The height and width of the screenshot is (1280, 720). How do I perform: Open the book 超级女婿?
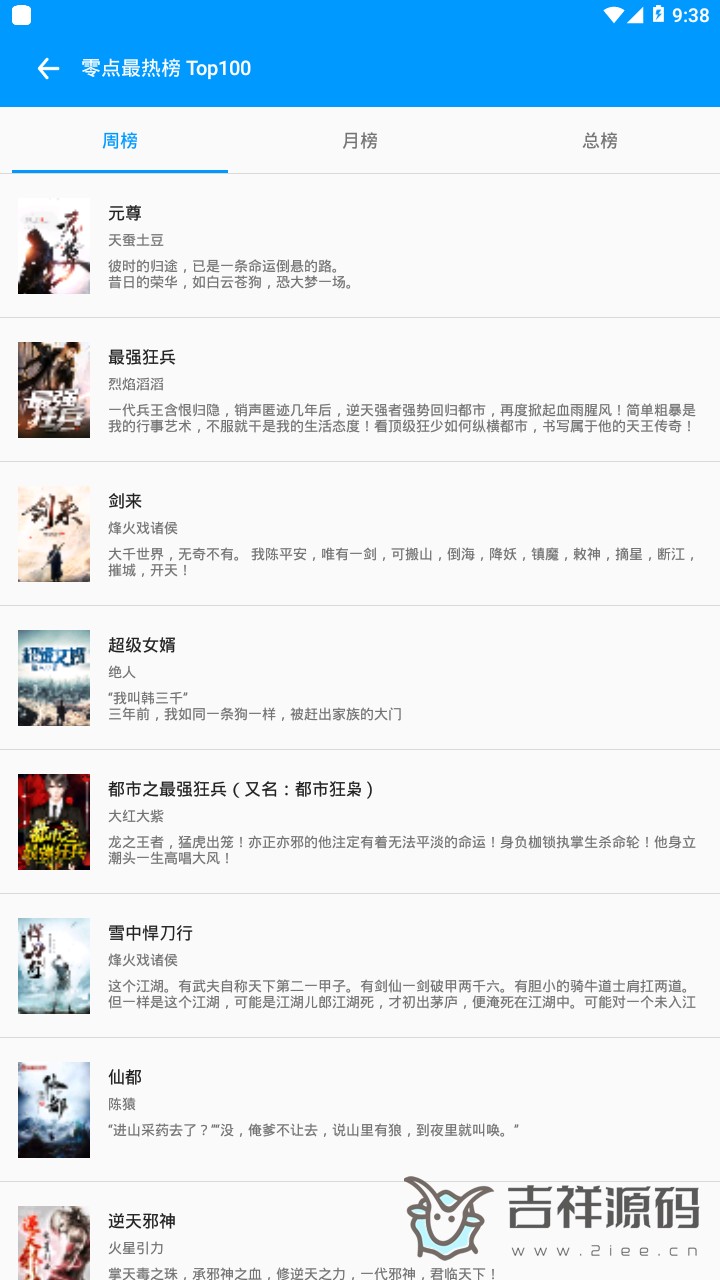(x=360, y=678)
